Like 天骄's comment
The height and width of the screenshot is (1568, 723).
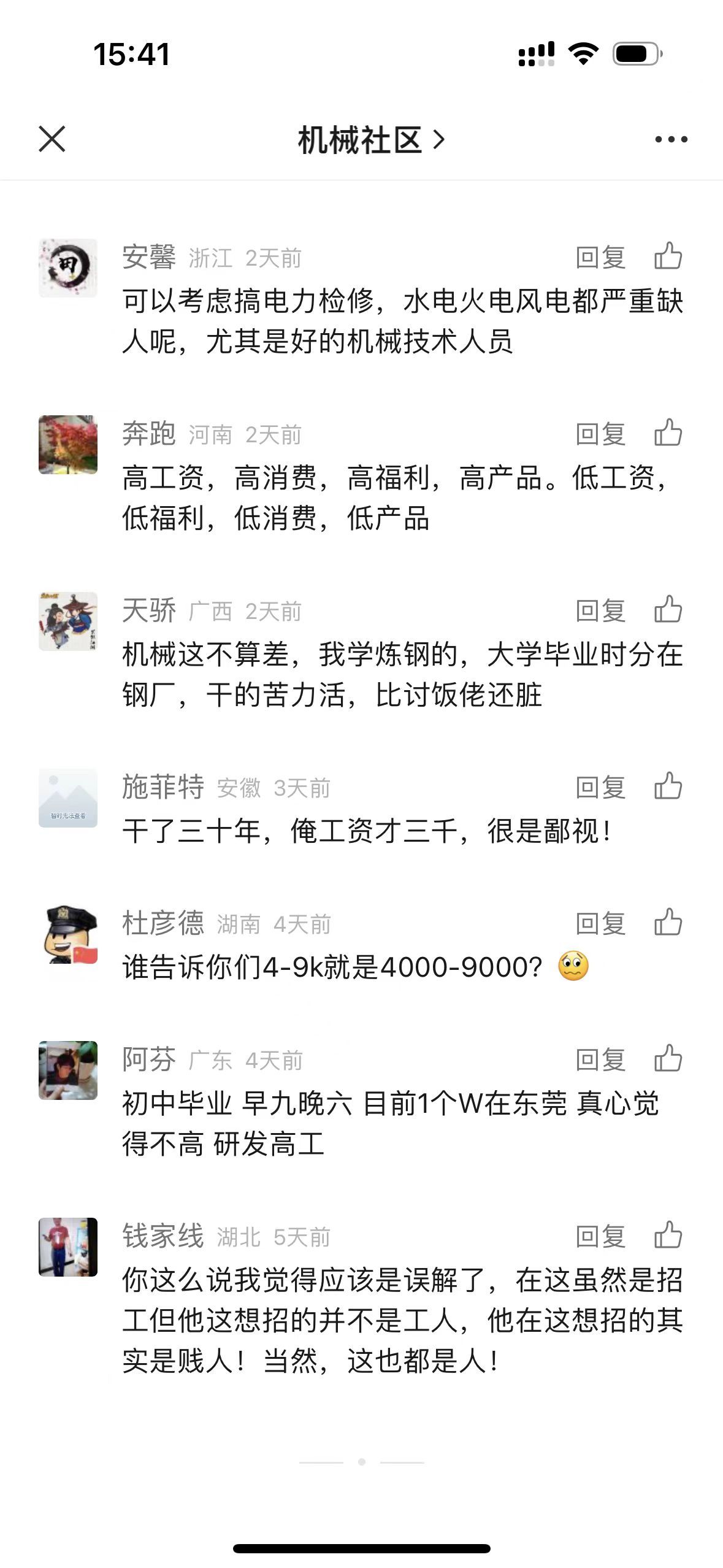(668, 609)
